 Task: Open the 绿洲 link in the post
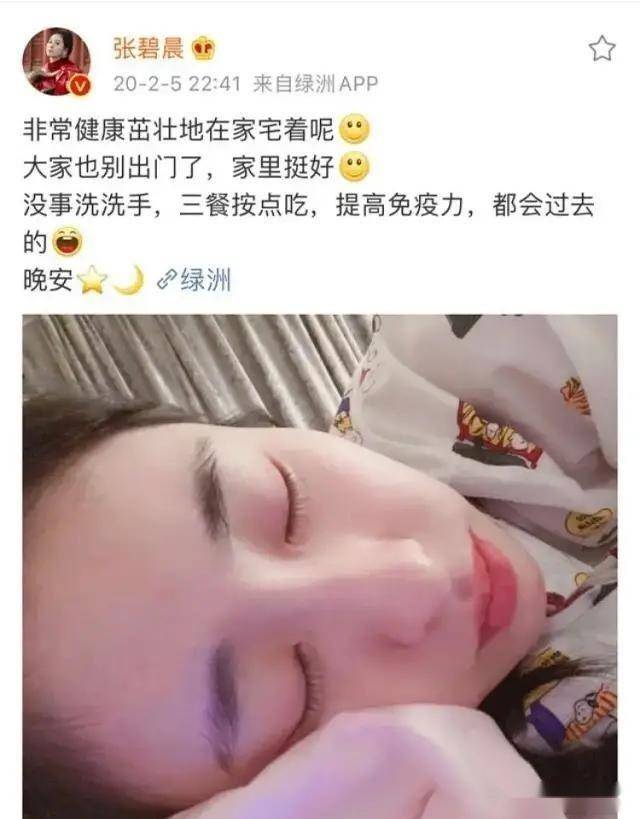click(x=195, y=281)
